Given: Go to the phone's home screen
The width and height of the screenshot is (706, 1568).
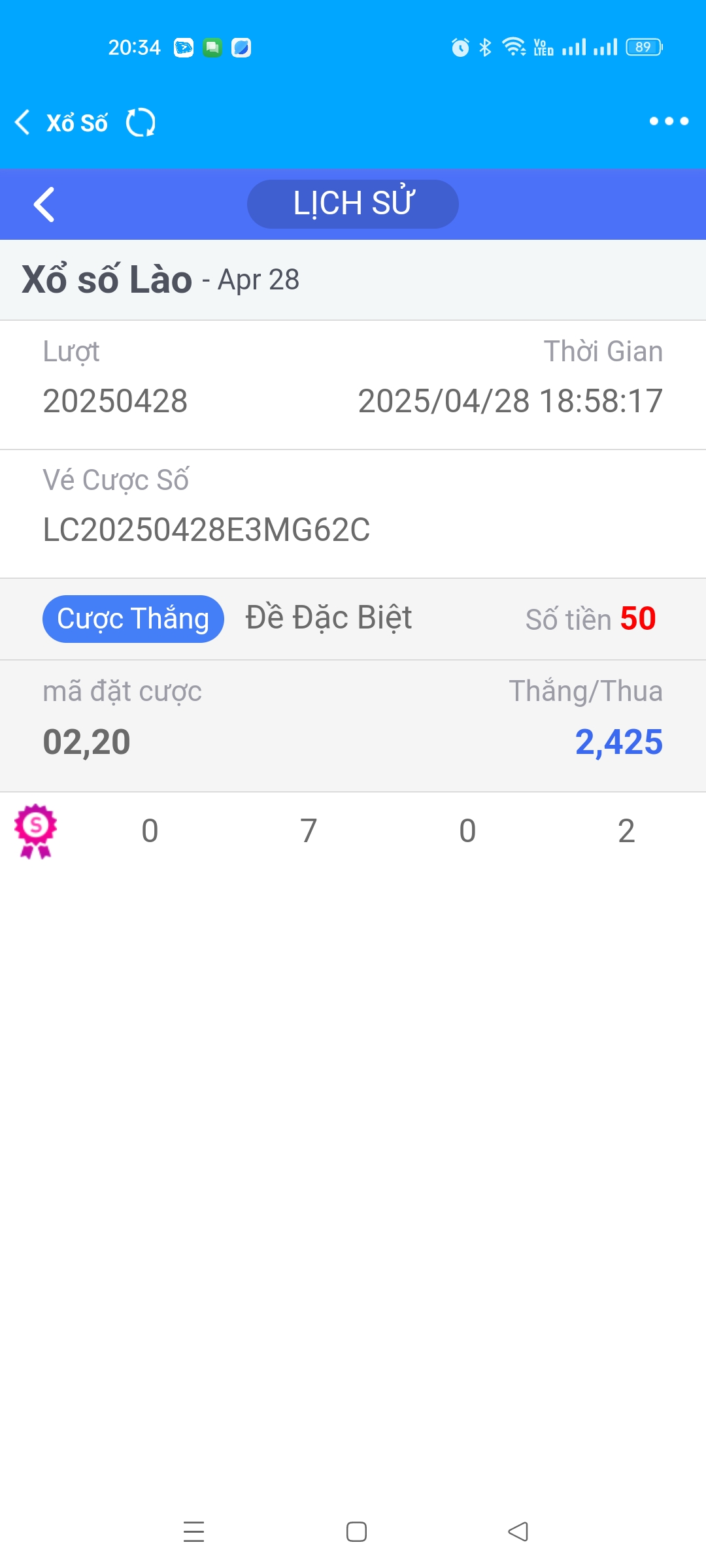Looking at the screenshot, I should pyautogui.click(x=356, y=1531).
